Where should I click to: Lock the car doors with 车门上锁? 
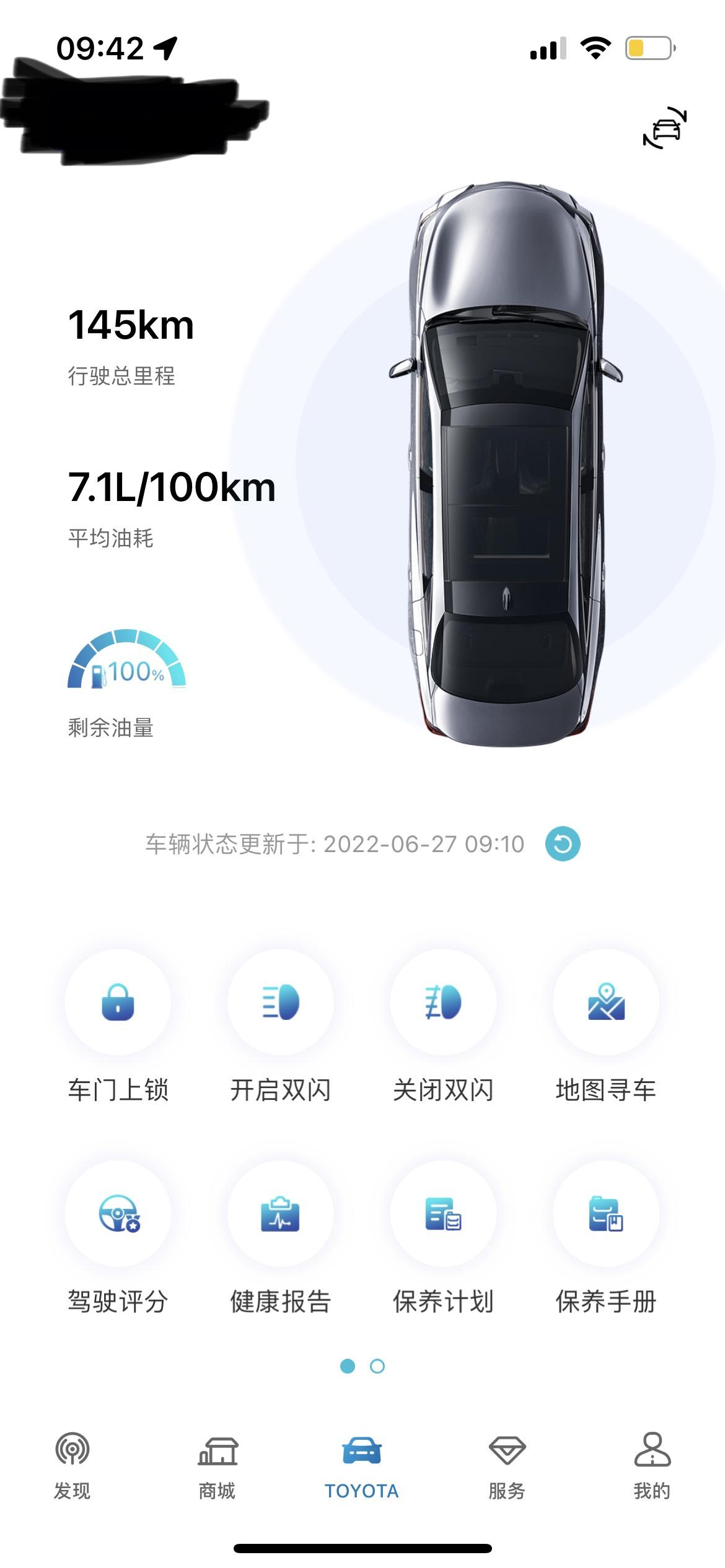118,1002
